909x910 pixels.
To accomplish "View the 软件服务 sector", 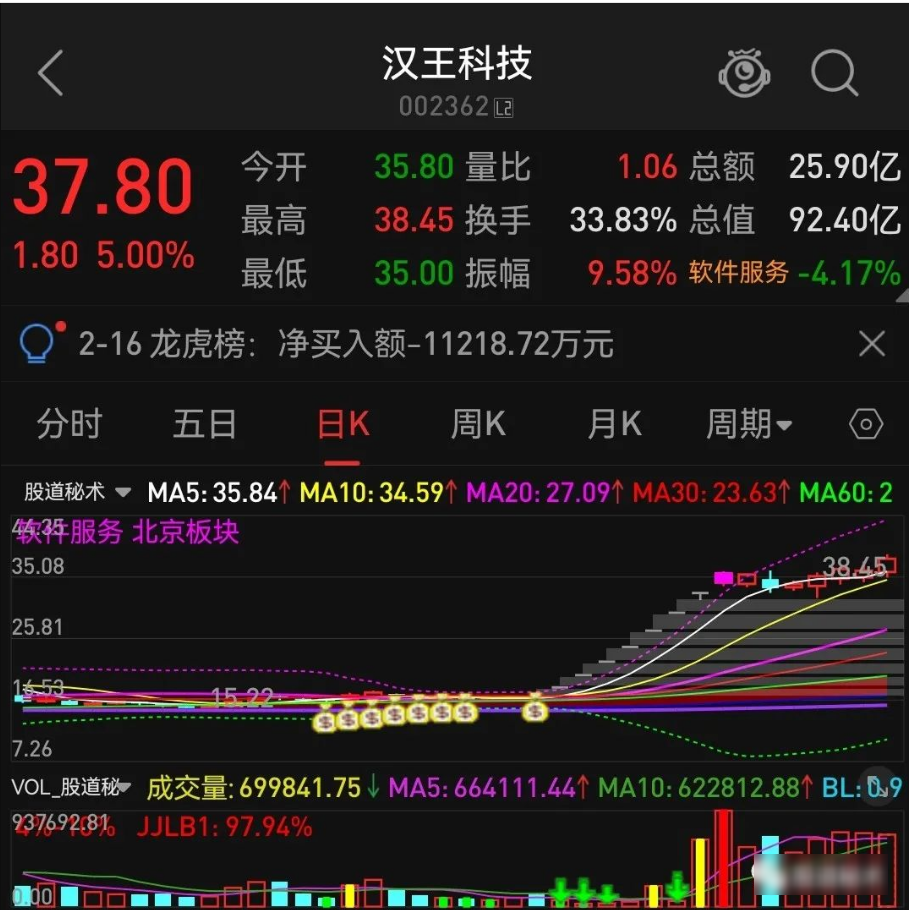I will click(x=738, y=272).
